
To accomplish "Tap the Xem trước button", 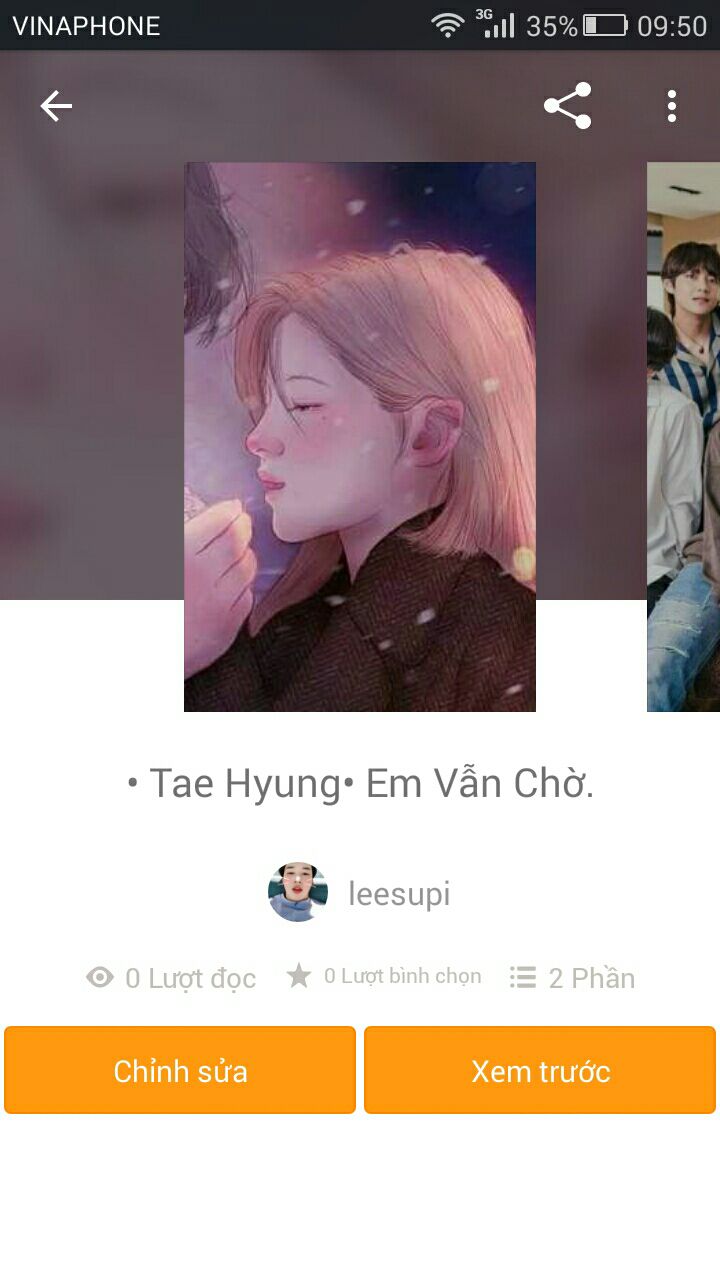I will pyautogui.click(x=540, y=1070).
